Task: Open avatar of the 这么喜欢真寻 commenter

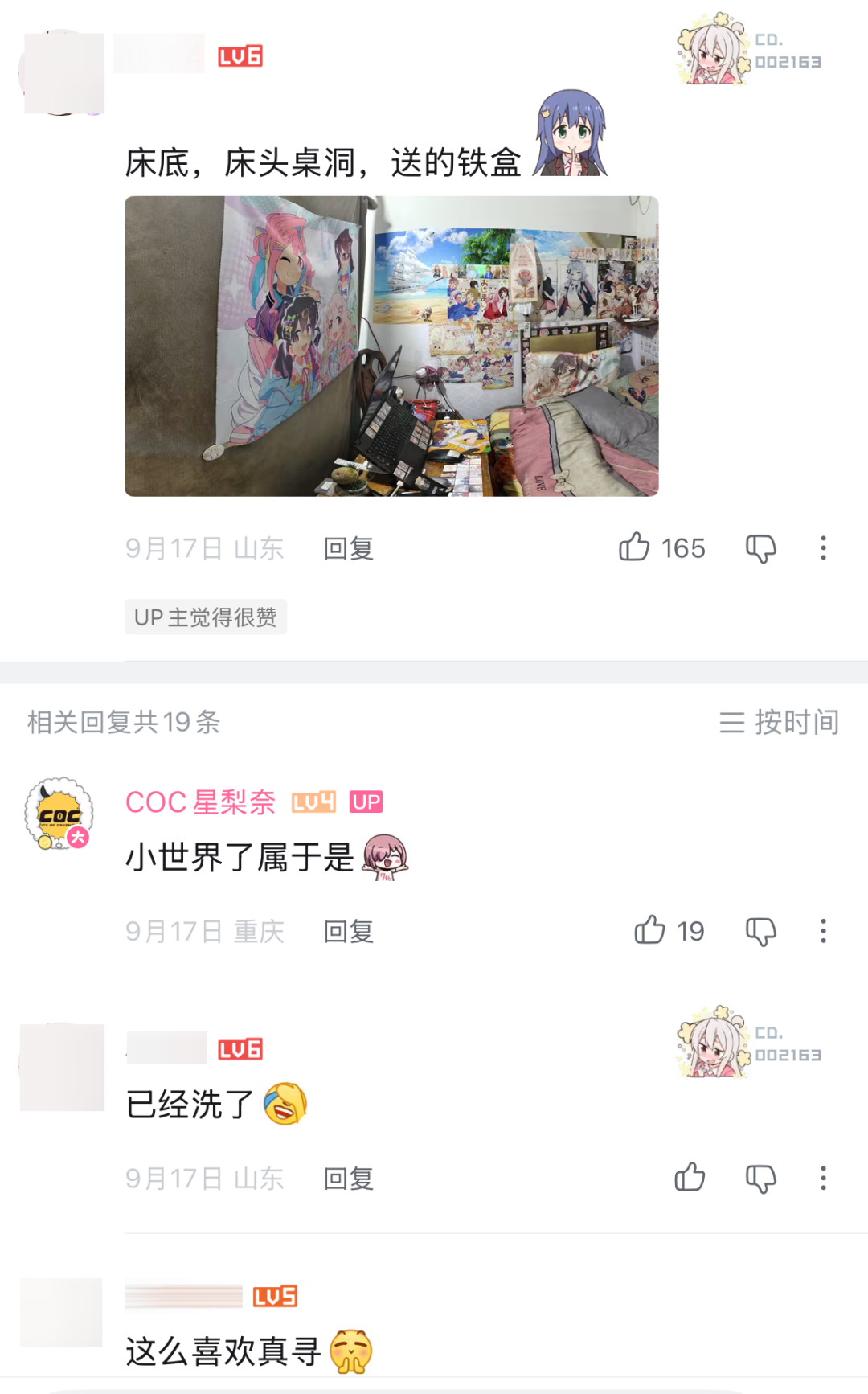Action: pyautogui.click(x=61, y=1312)
